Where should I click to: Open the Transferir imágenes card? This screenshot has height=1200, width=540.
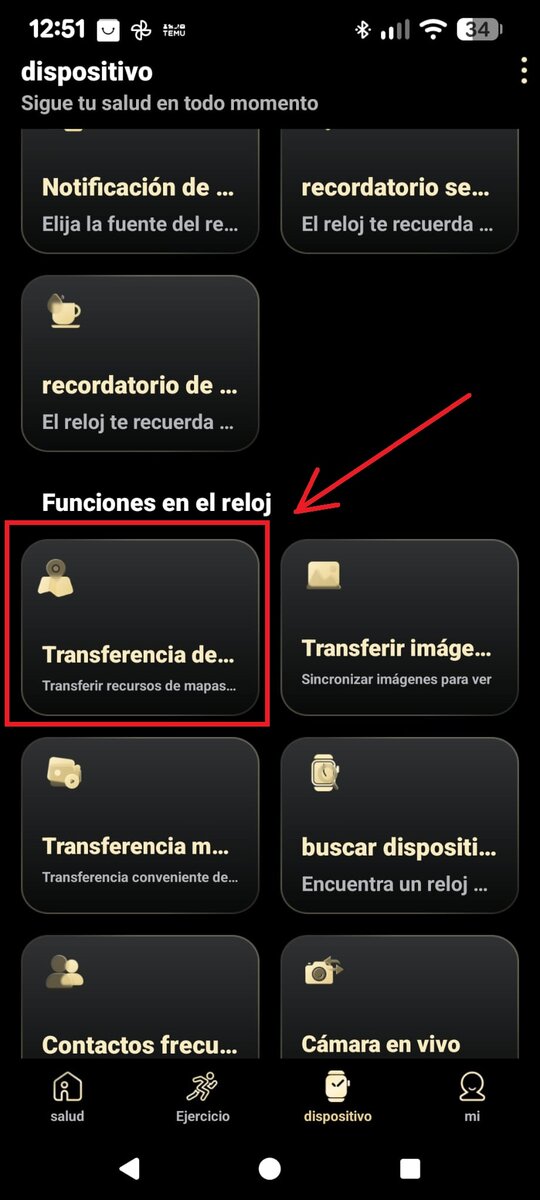coord(400,628)
